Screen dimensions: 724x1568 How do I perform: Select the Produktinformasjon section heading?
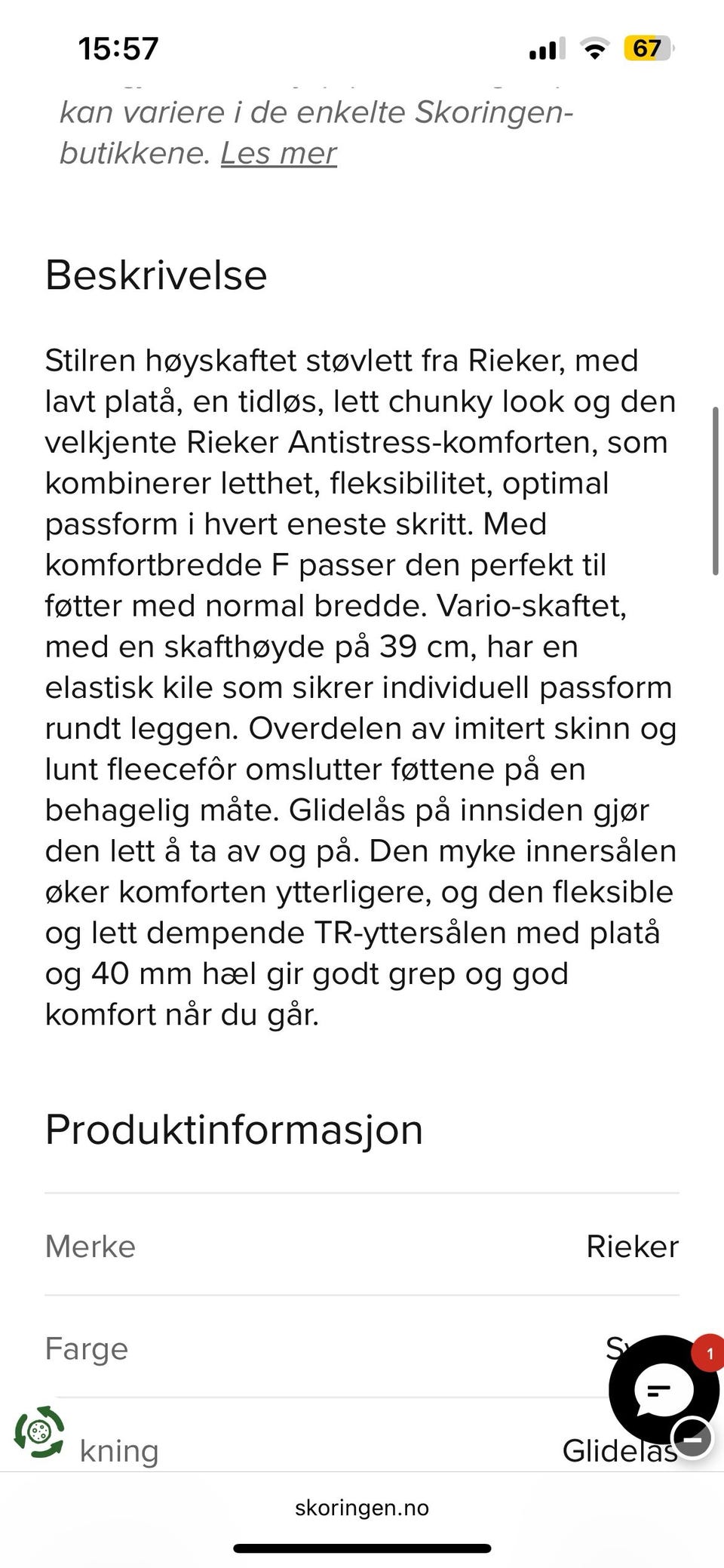click(x=234, y=1129)
